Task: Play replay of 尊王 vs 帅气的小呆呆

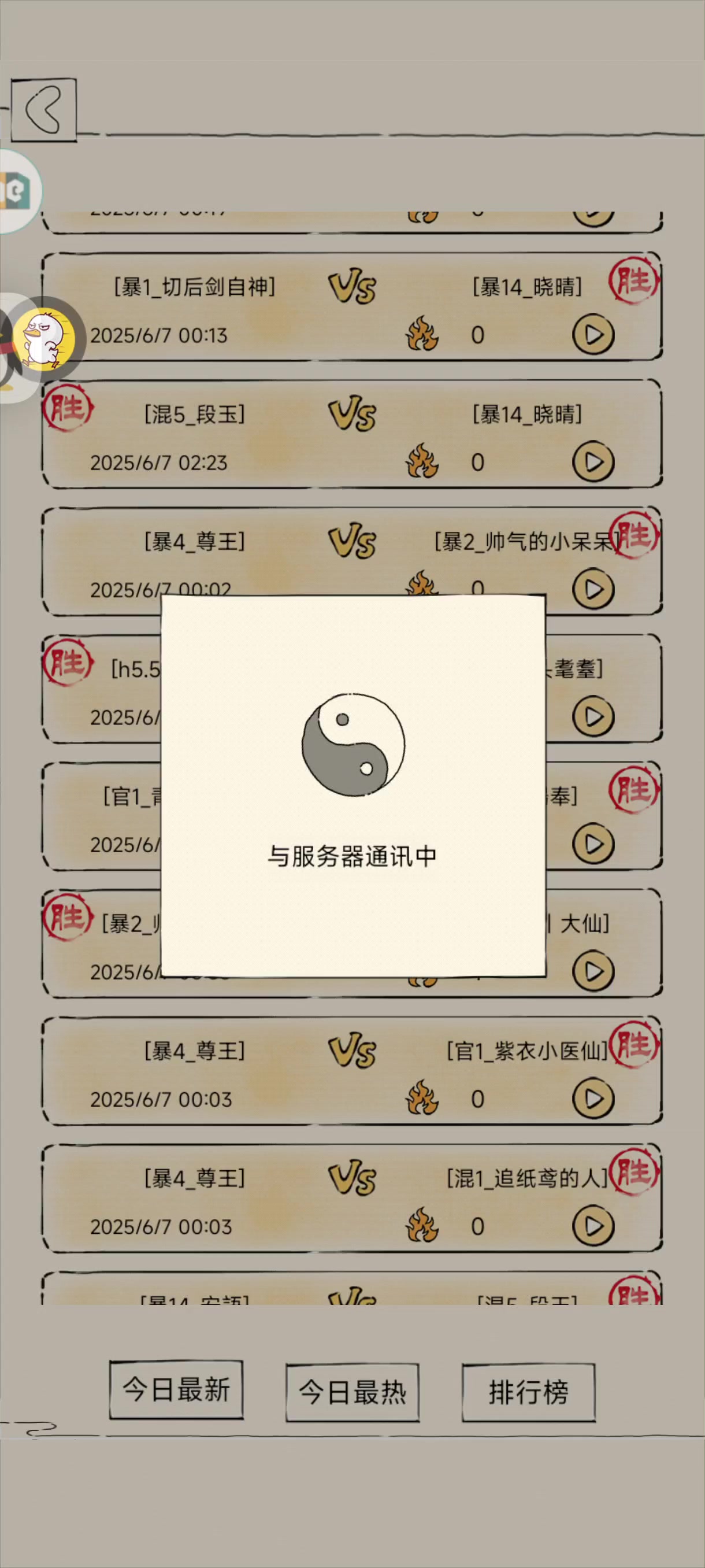Action: point(593,589)
